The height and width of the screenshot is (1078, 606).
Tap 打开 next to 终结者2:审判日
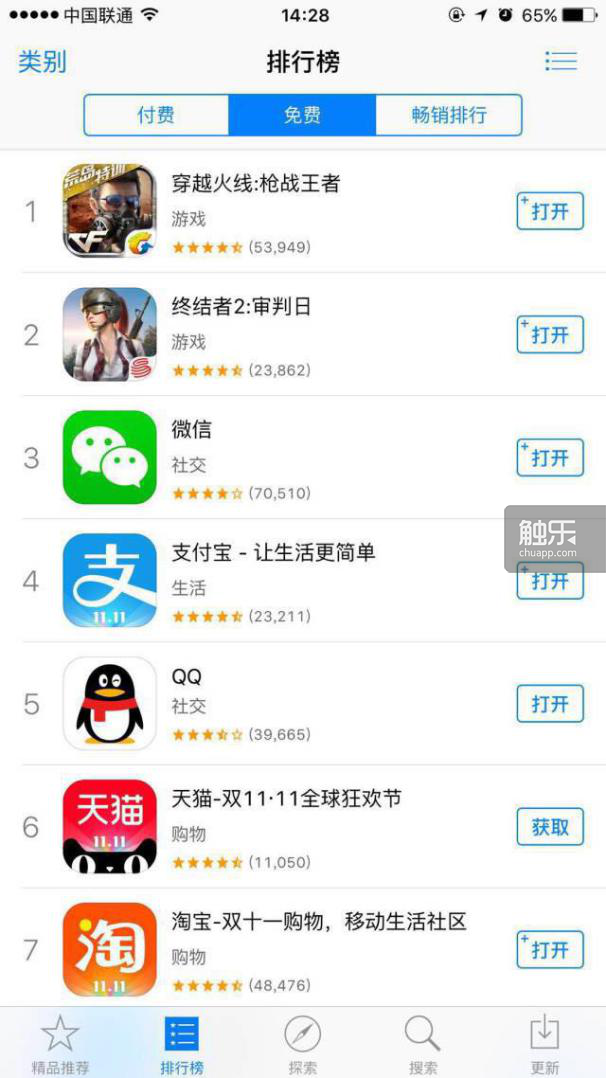(x=549, y=335)
